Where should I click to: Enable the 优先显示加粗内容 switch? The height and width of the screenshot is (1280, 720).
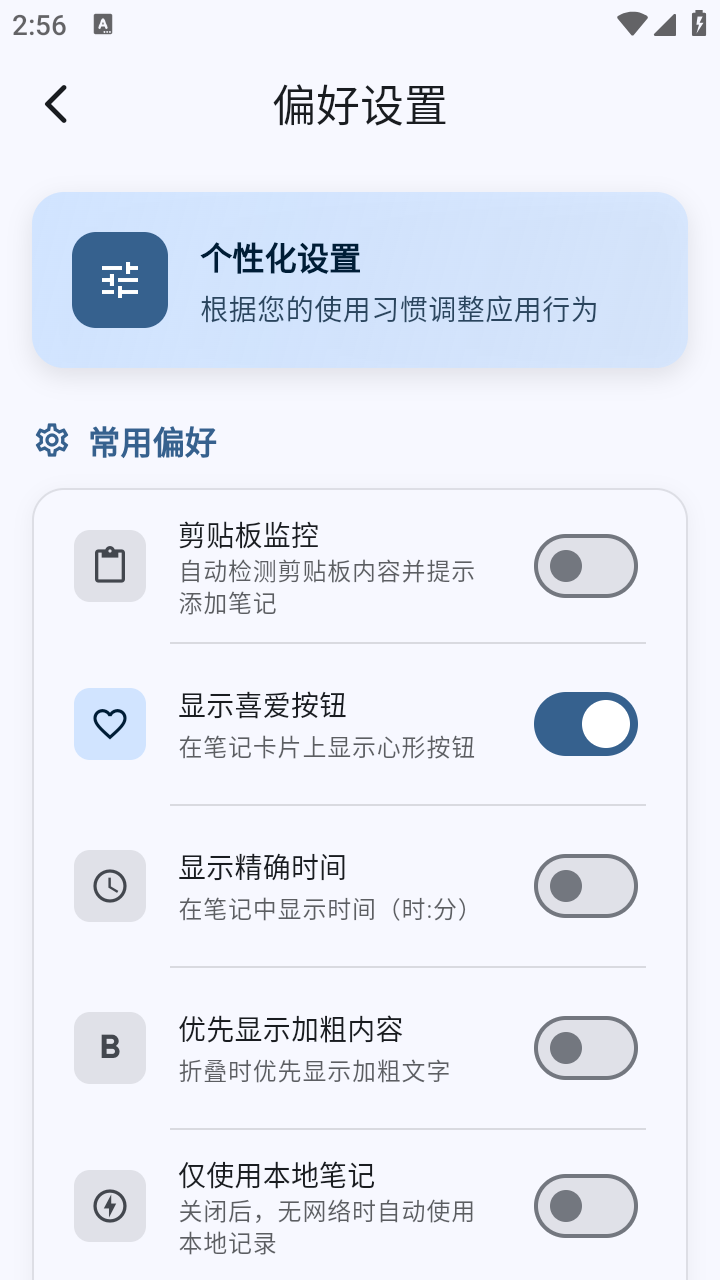pyautogui.click(x=585, y=1048)
